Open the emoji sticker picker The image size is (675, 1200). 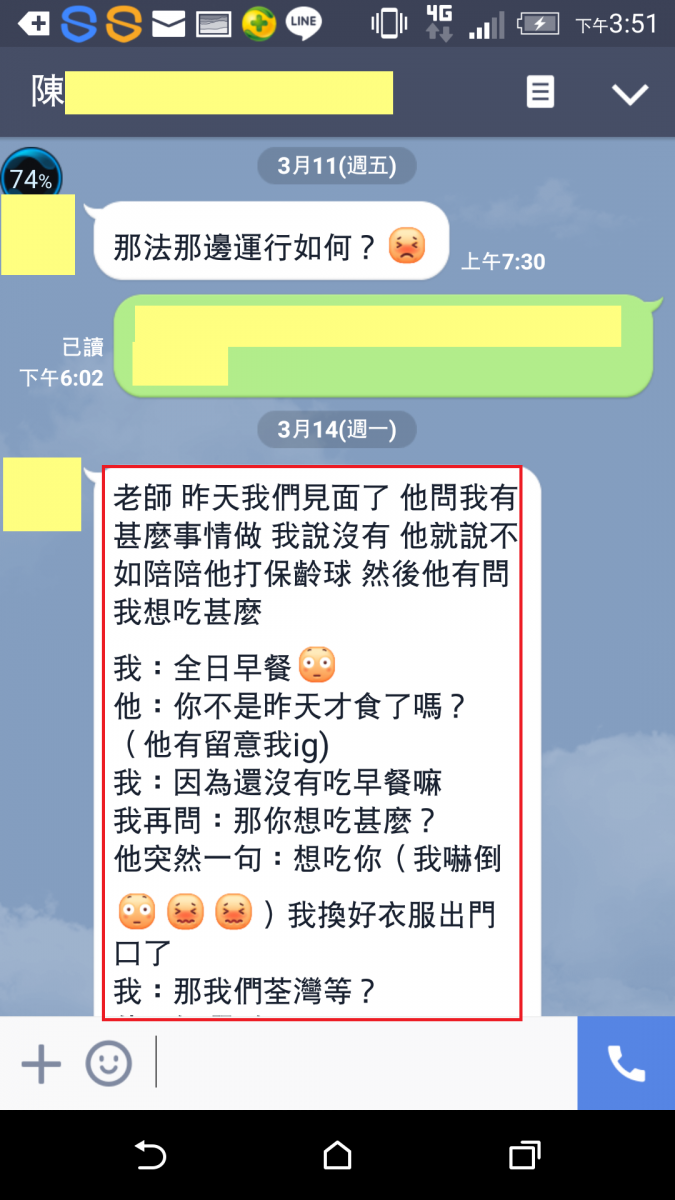coord(108,1065)
